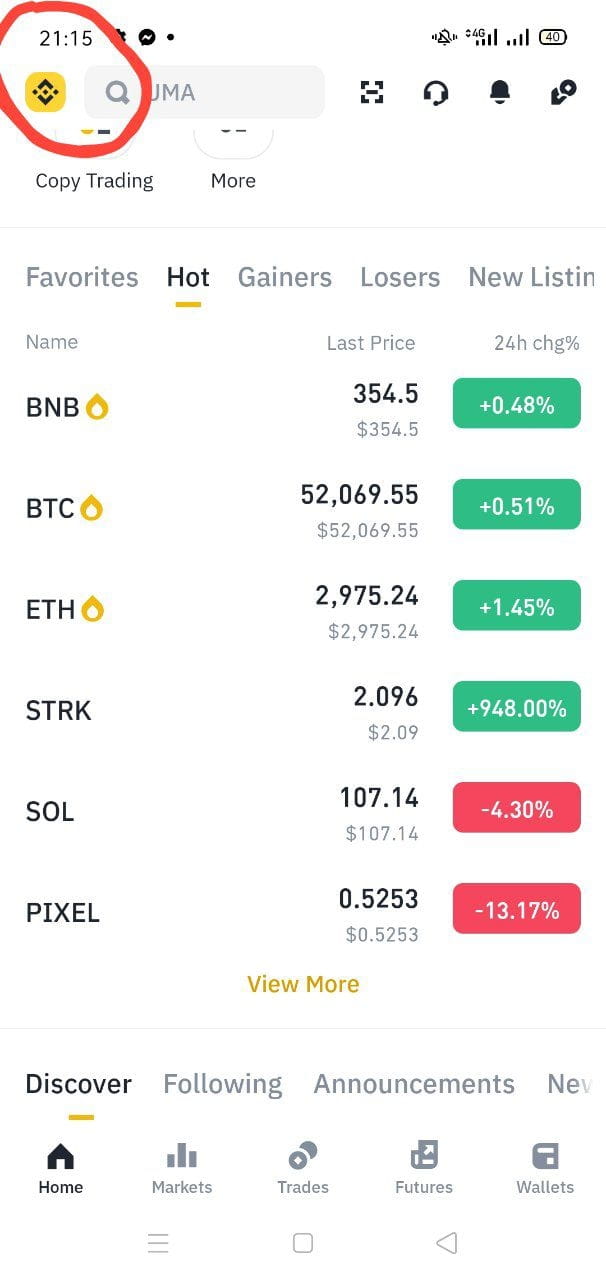
Task: Switch to the Favorites tab
Action: (x=82, y=277)
